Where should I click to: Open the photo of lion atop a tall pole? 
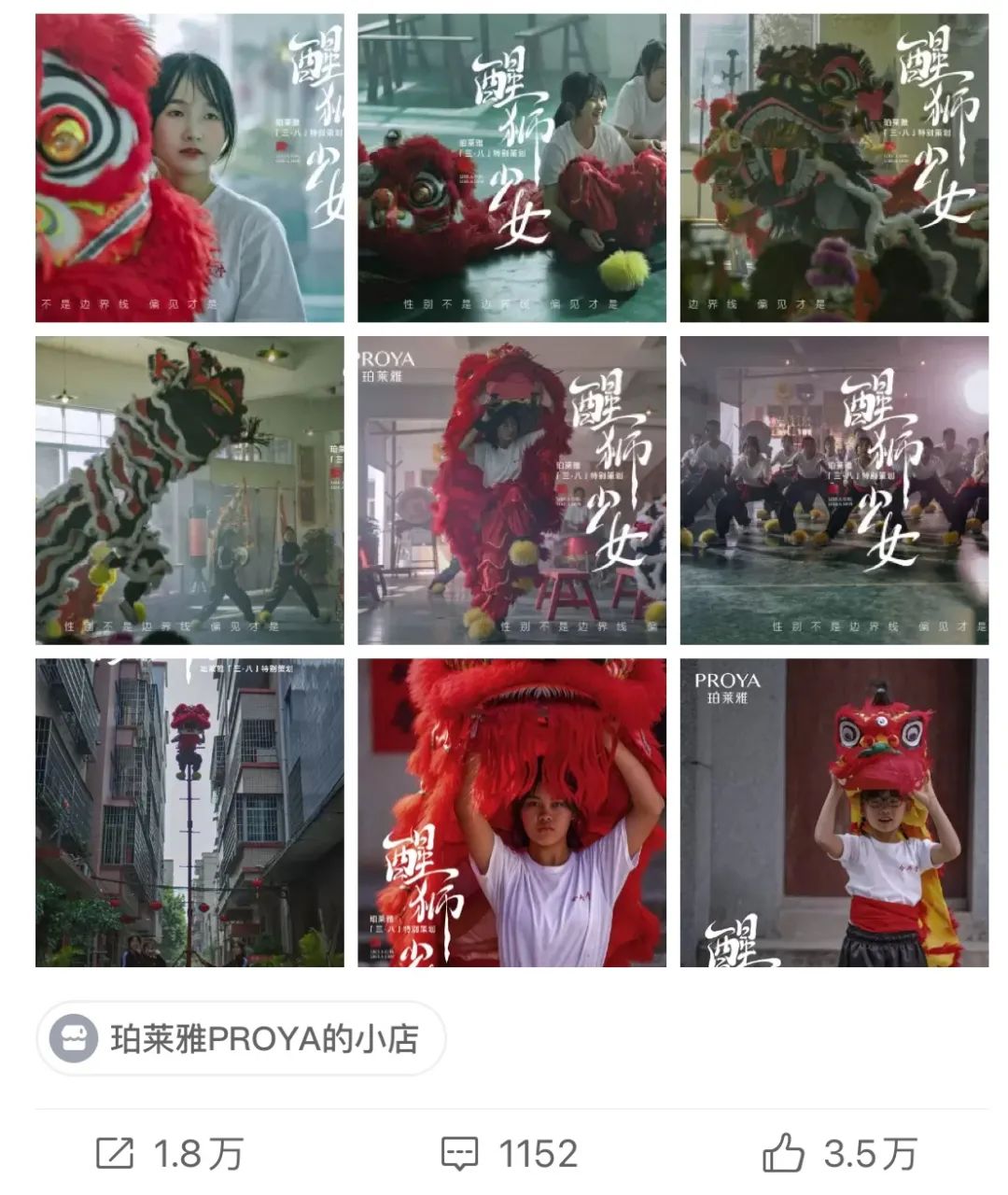coord(189,812)
